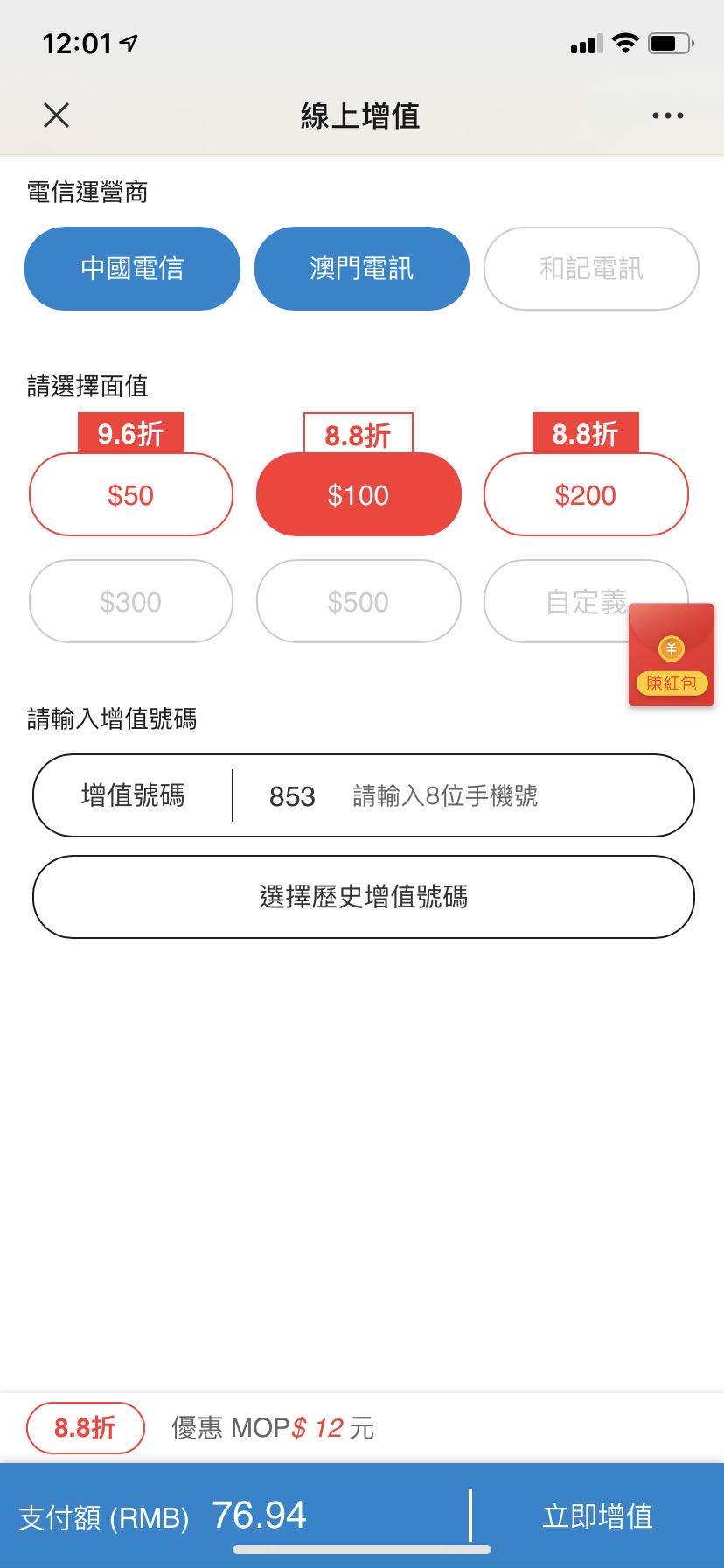Choose the $500 amount
The image size is (724, 1568).
coord(359,602)
